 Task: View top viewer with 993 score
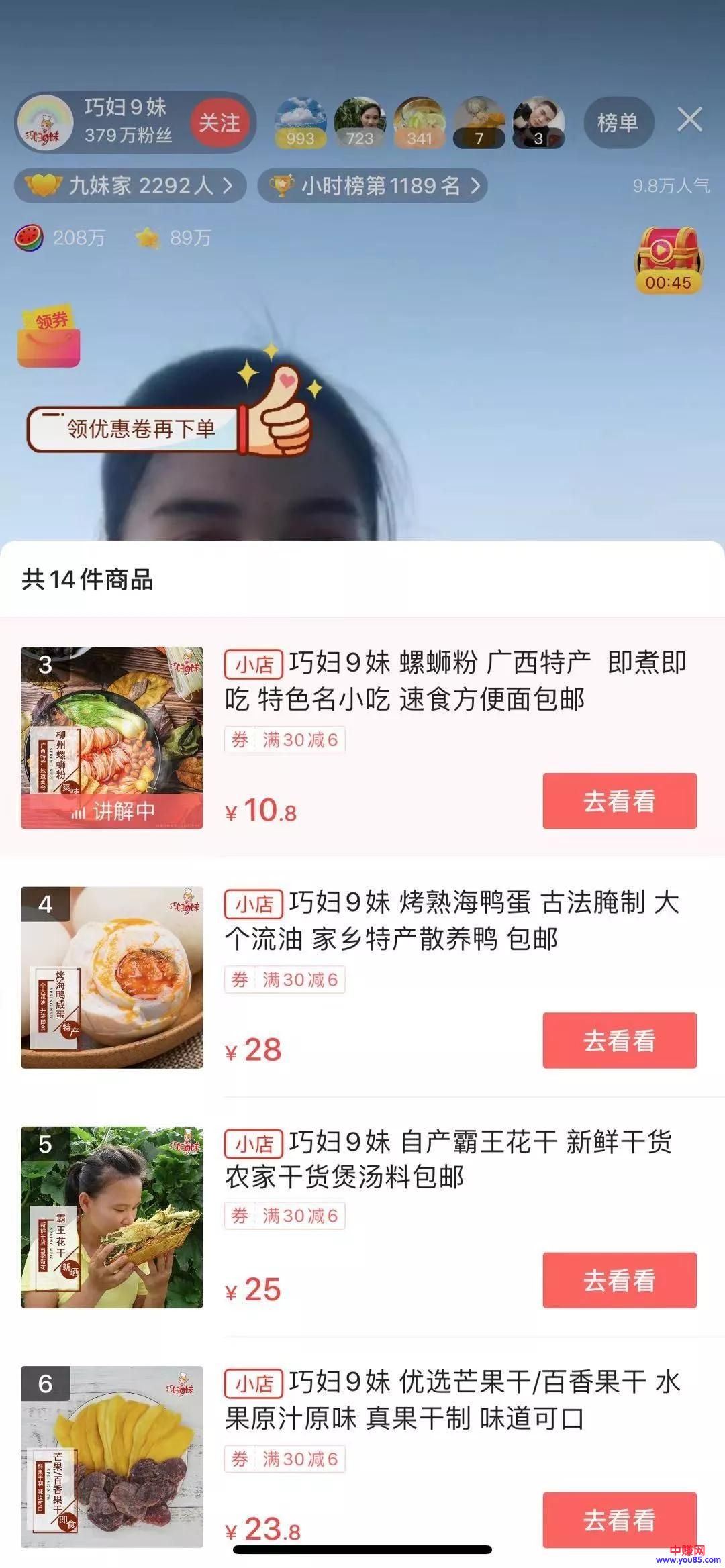point(300,122)
